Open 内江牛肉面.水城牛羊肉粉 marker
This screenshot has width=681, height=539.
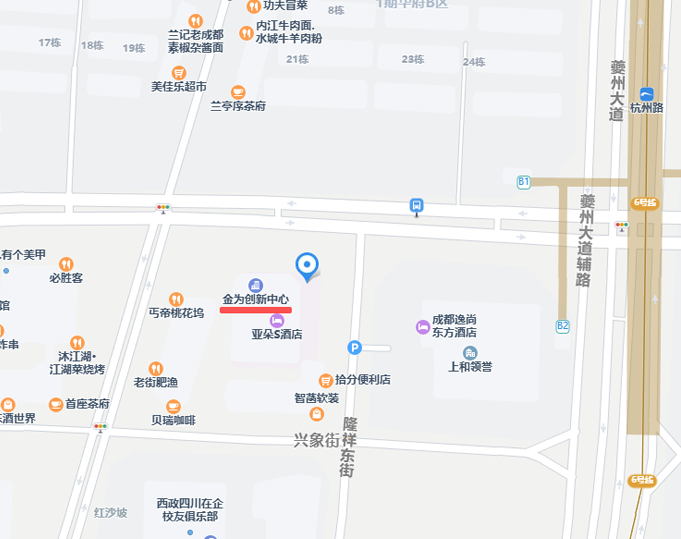(x=246, y=33)
